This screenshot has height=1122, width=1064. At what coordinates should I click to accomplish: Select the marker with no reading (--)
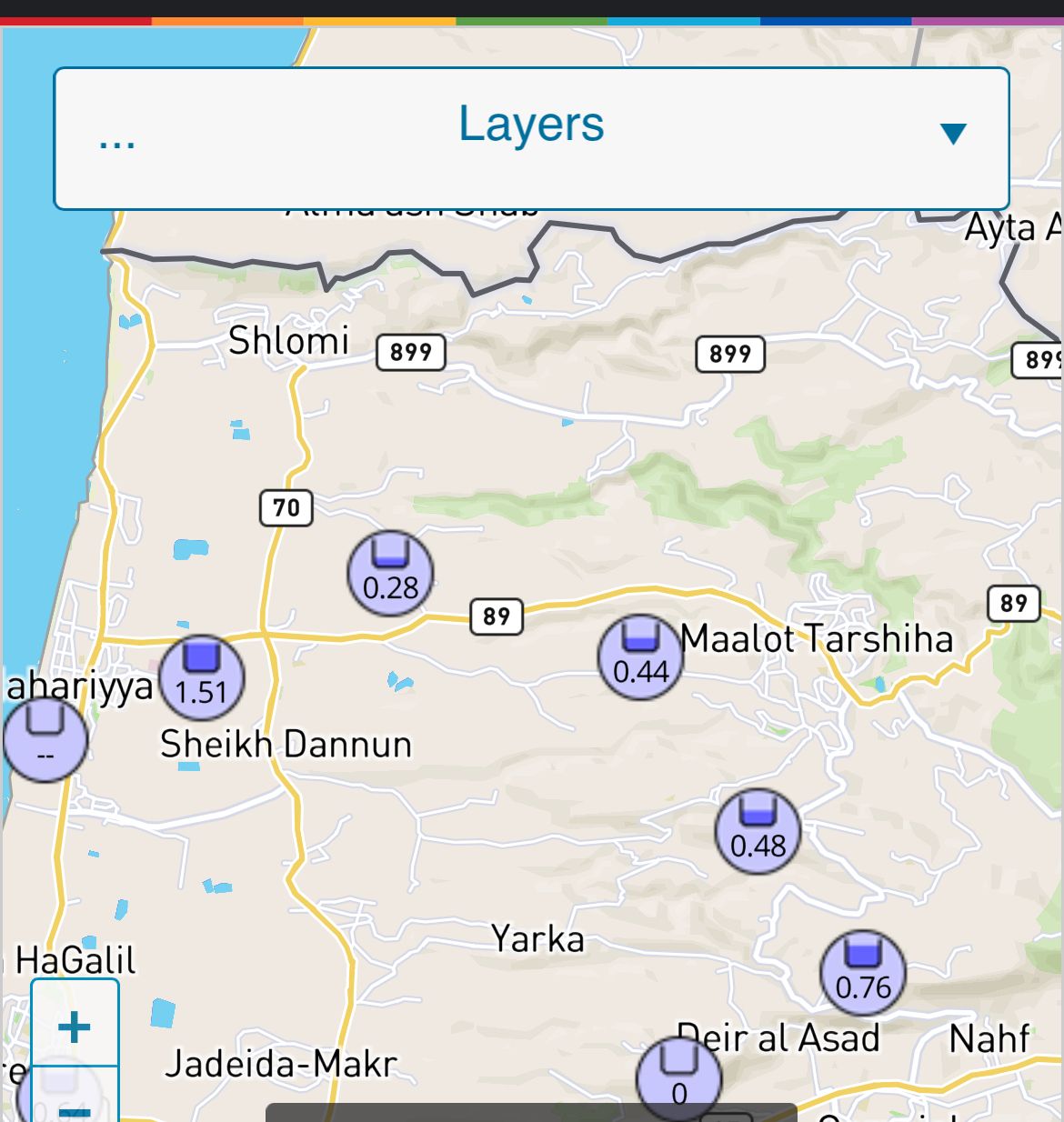tap(45, 740)
